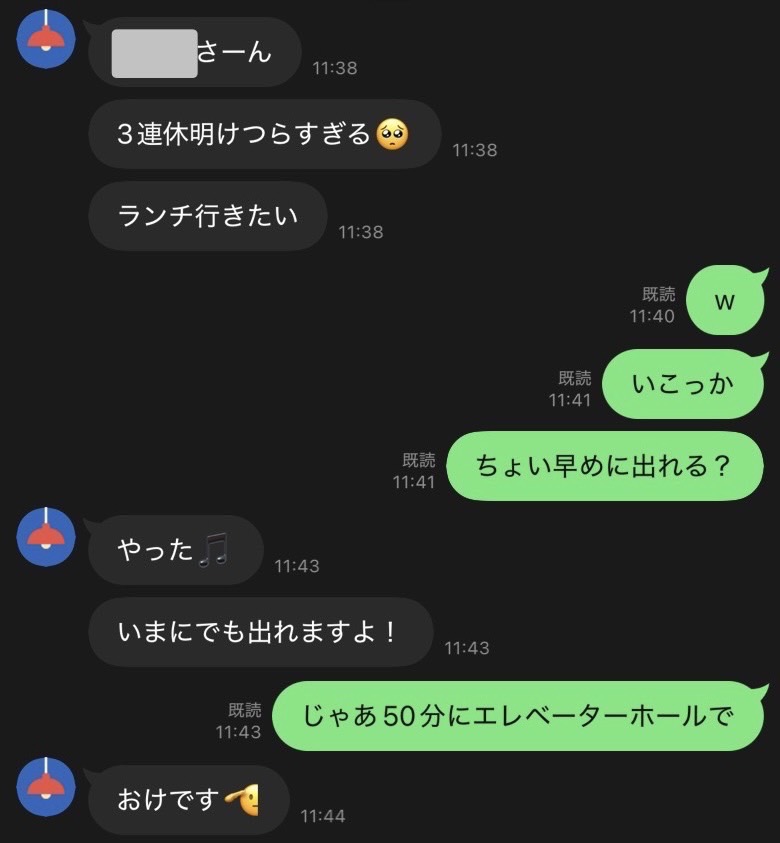Tap the profile avatar next to やった
The image size is (780, 843).
tap(46, 536)
